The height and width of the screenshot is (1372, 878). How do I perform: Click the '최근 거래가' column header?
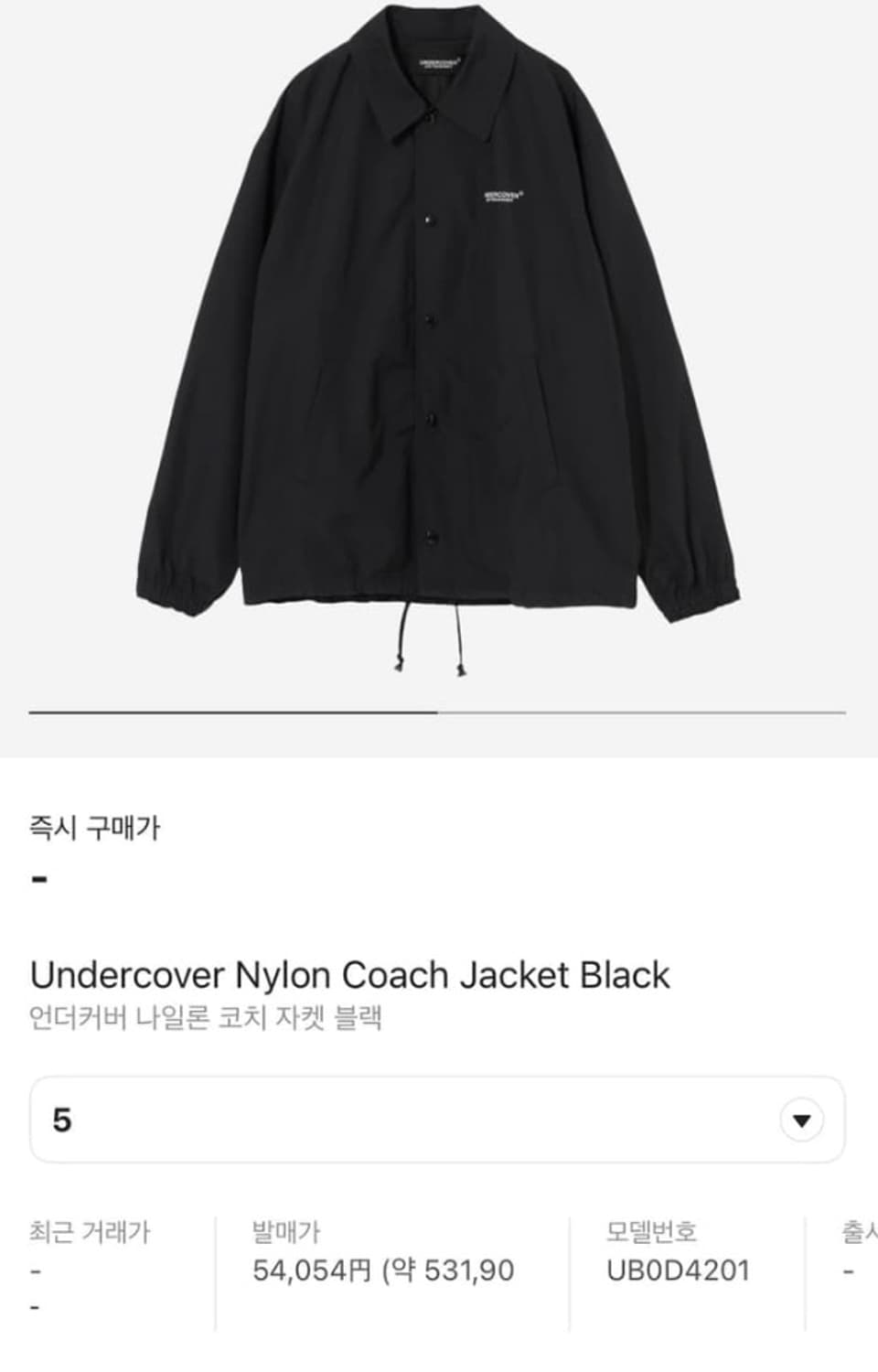(91, 1232)
